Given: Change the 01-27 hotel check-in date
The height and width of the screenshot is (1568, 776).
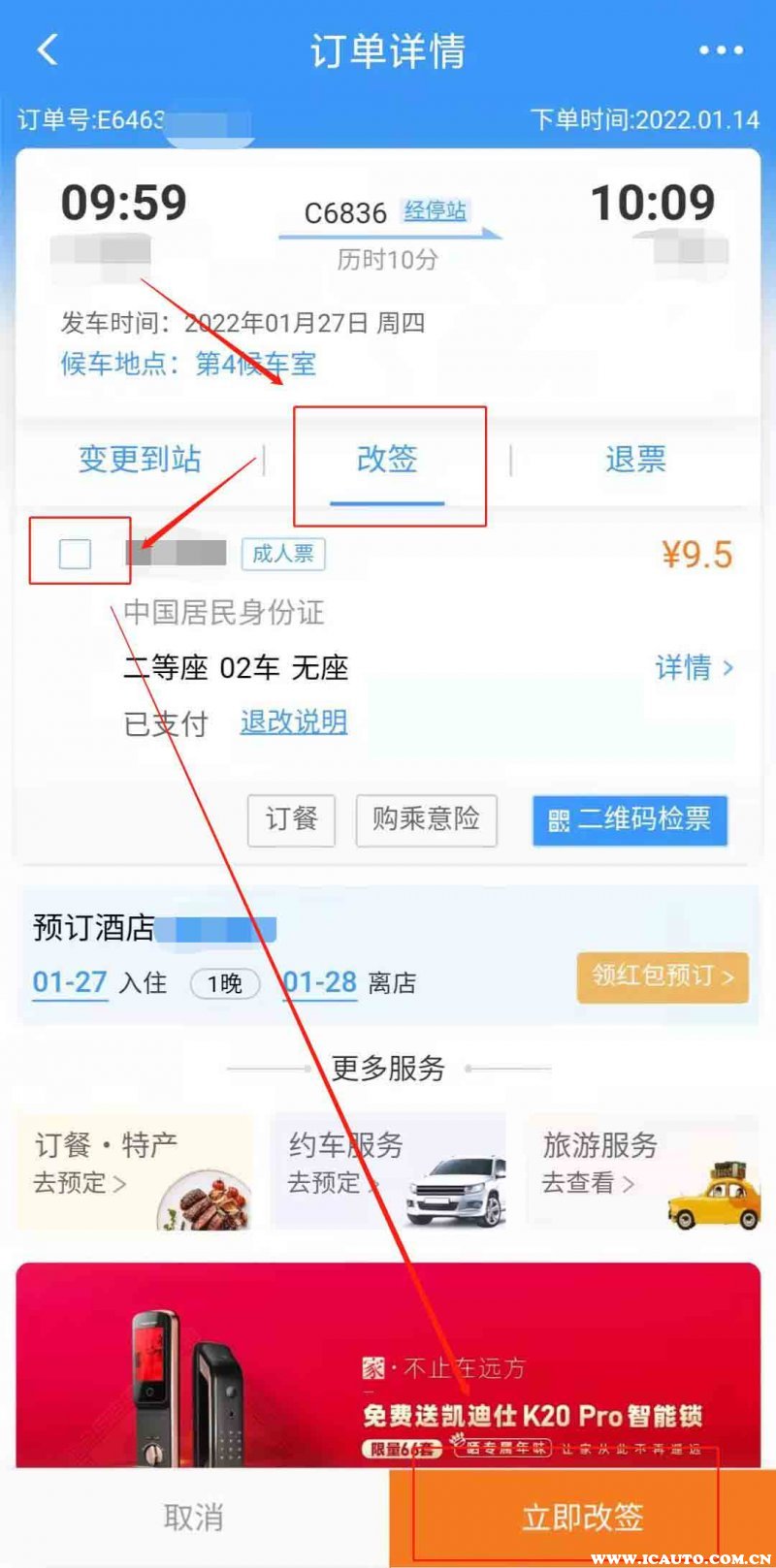Looking at the screenshot, I should (x=70, y=982).
